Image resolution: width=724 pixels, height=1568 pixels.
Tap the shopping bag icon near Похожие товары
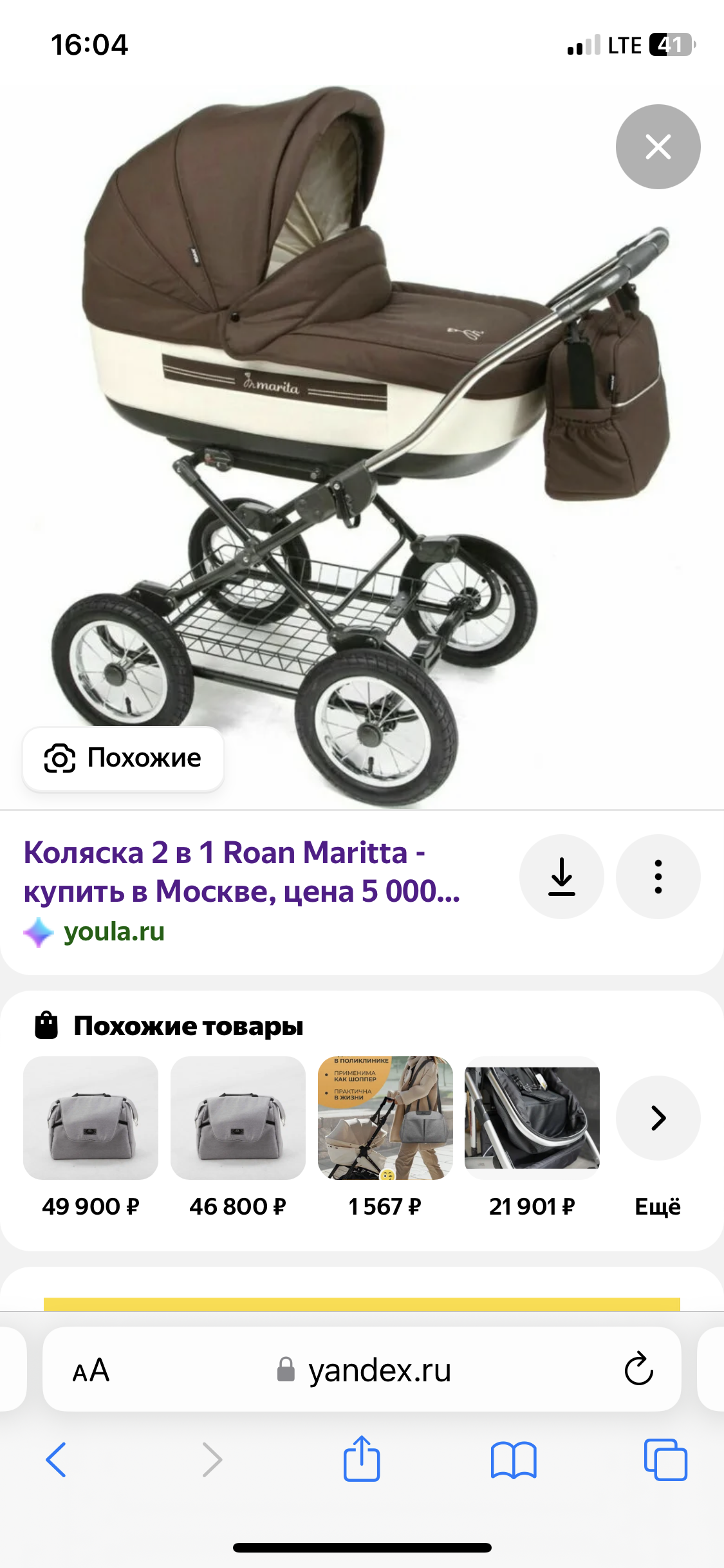[x=47, y=1027]
